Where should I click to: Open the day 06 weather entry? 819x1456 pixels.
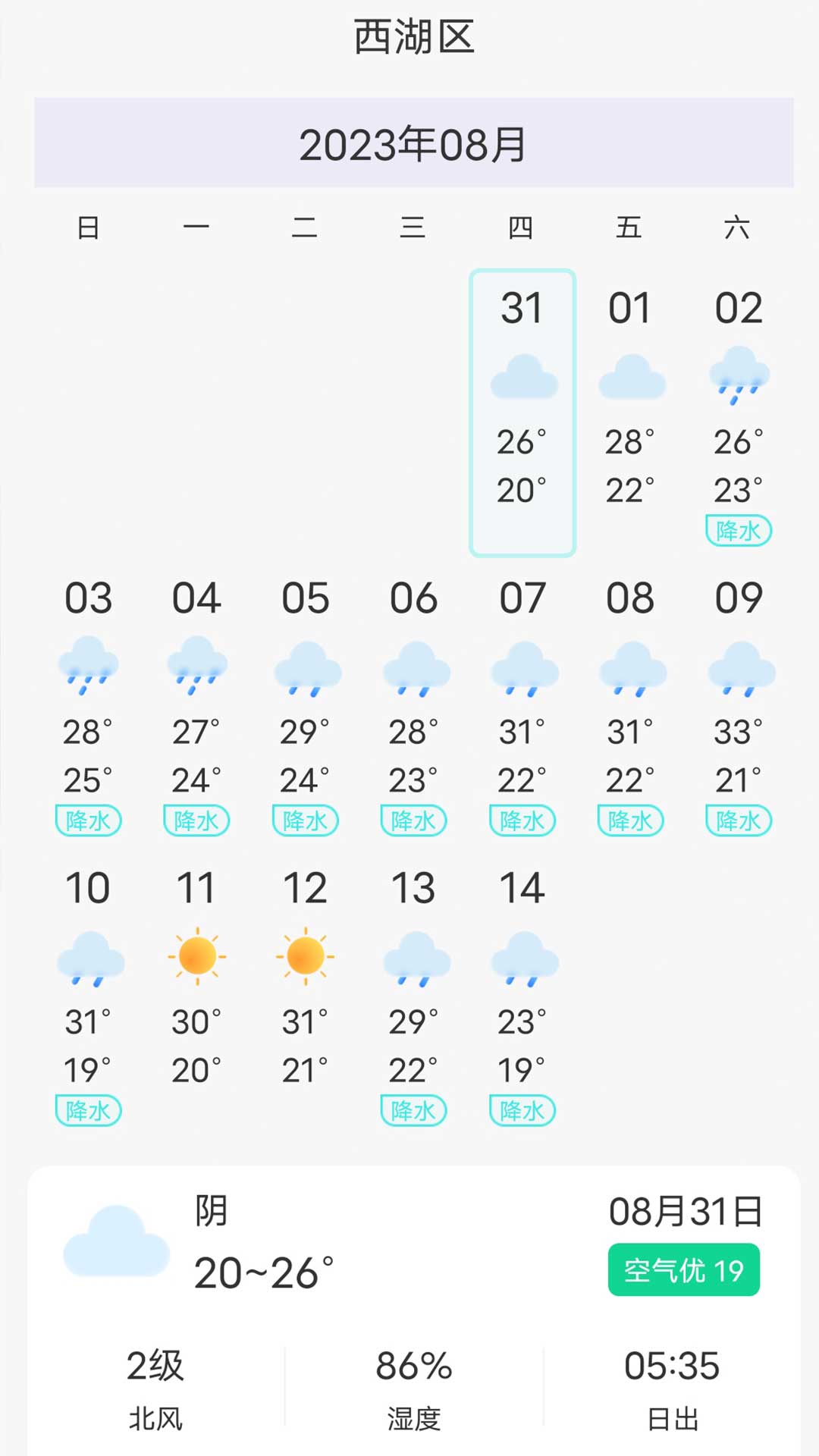[414, 703]
